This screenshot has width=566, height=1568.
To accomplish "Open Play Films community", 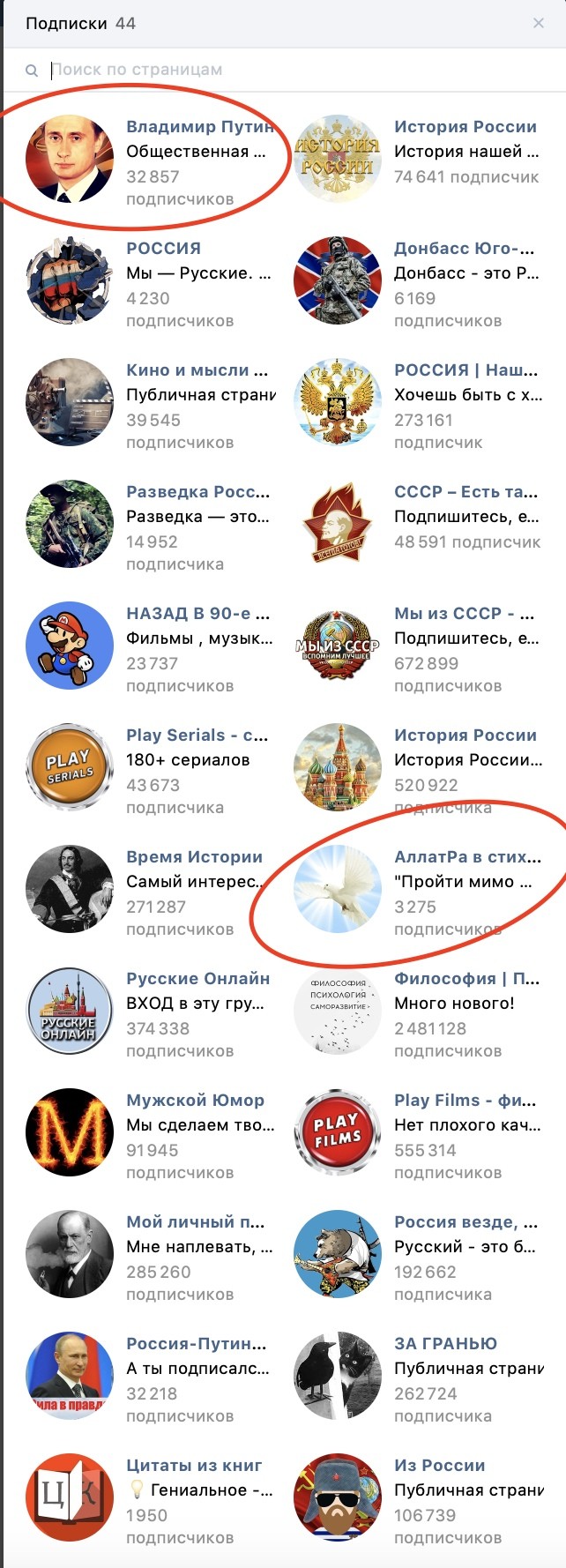I will pos(464,1101).
